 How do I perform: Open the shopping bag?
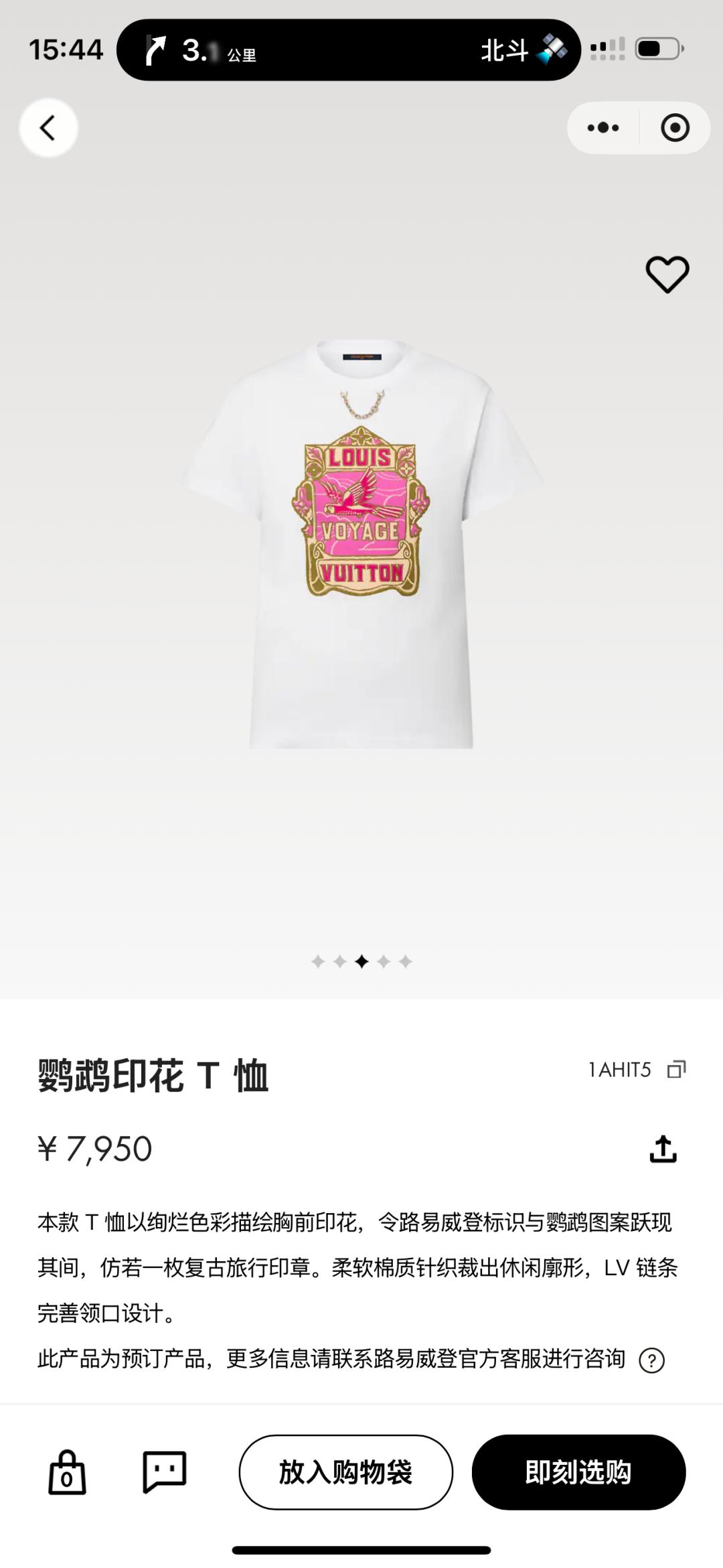pyautogui.click(x=67, y=1472)
